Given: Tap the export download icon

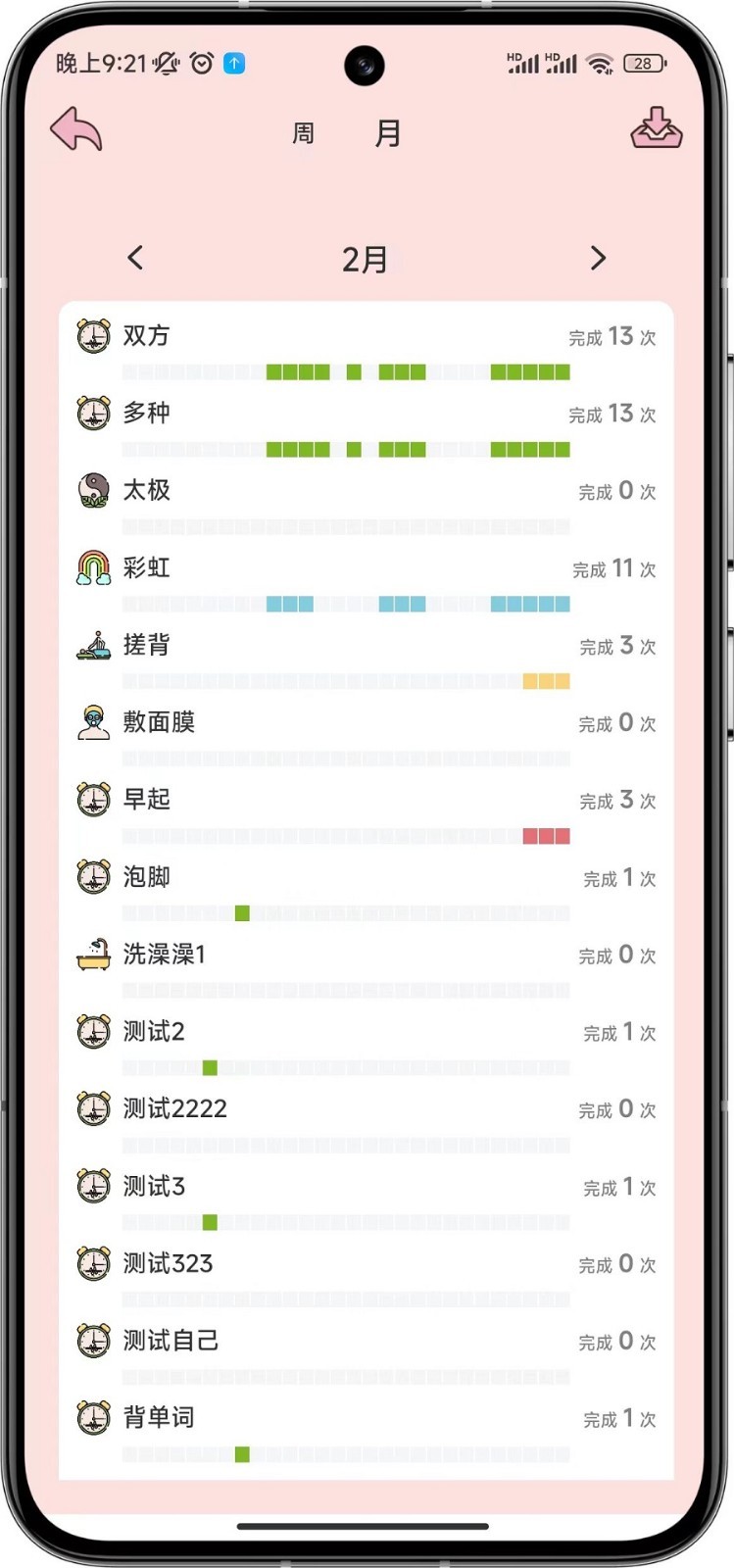Looking at the screenshot, I should 656,128.
